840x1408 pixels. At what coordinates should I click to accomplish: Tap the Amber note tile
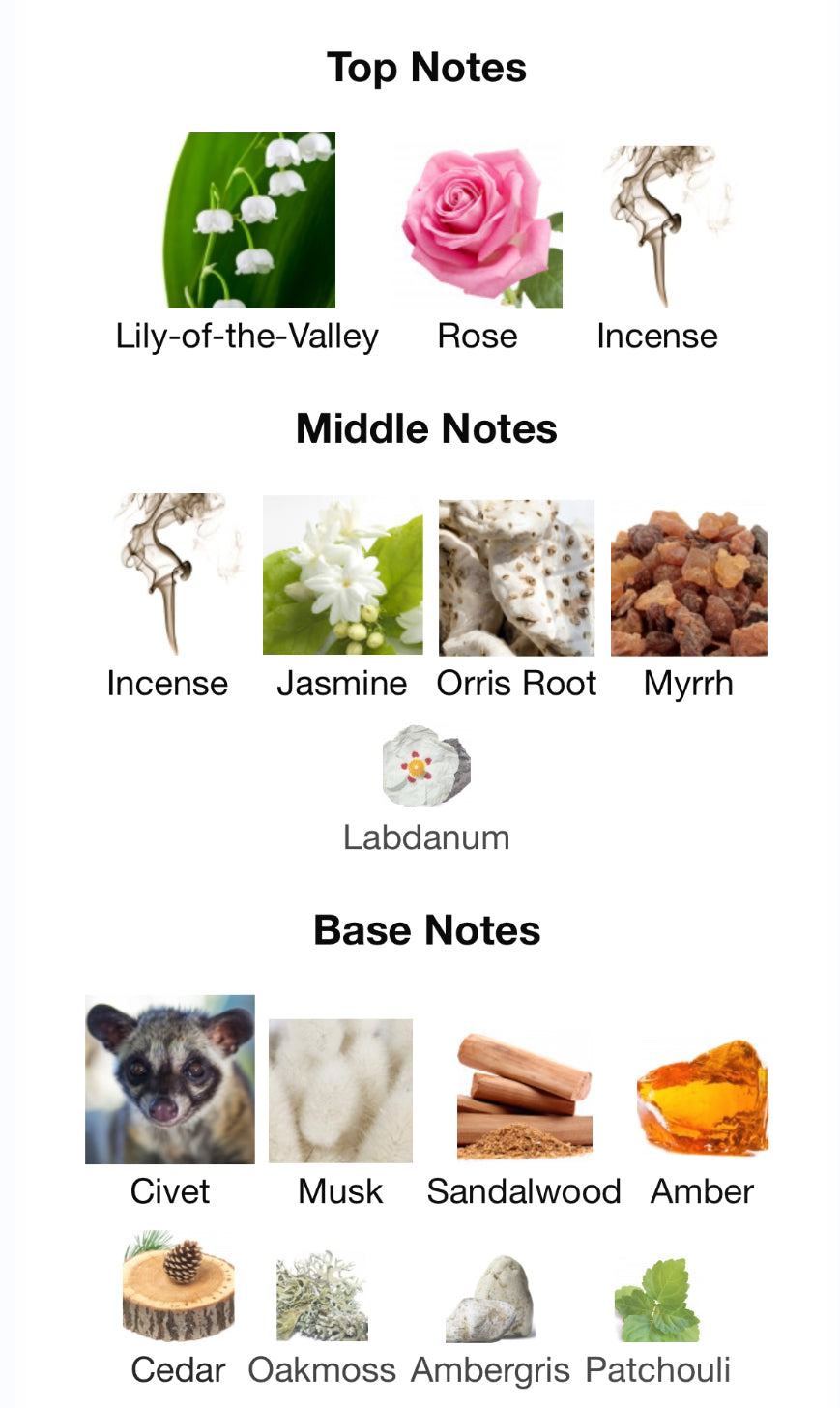(x=702, y=1098)
